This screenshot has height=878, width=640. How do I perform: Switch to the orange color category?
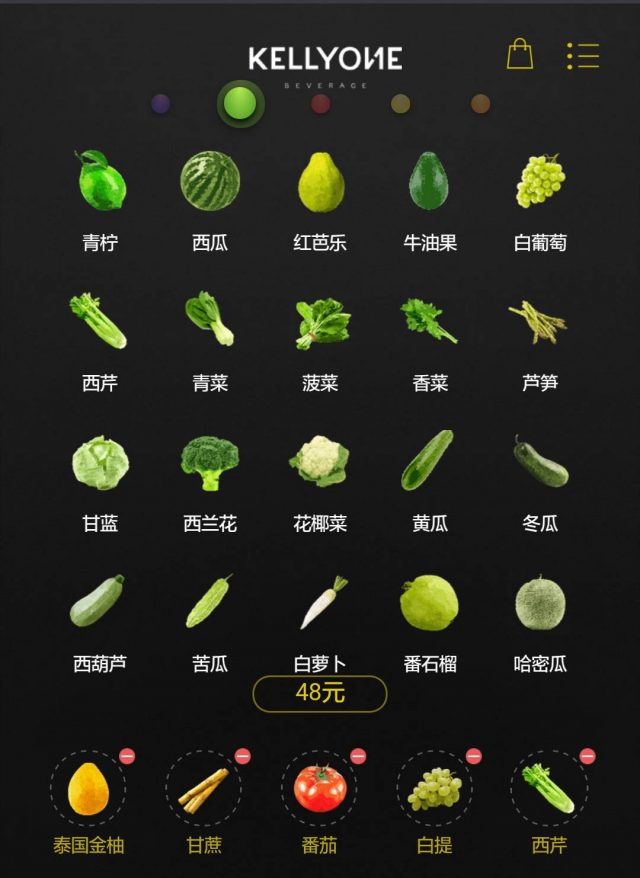pos(480,103)
